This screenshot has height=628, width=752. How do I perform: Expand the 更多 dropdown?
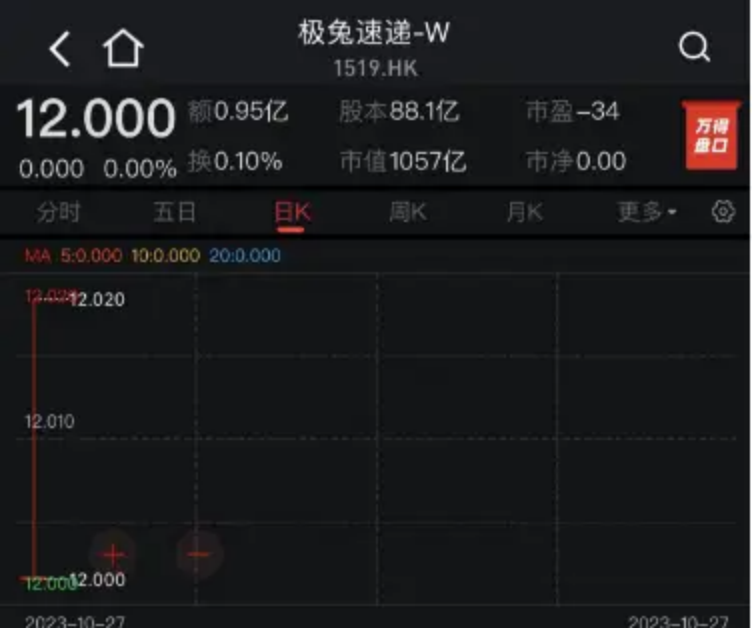coord(647,212)
